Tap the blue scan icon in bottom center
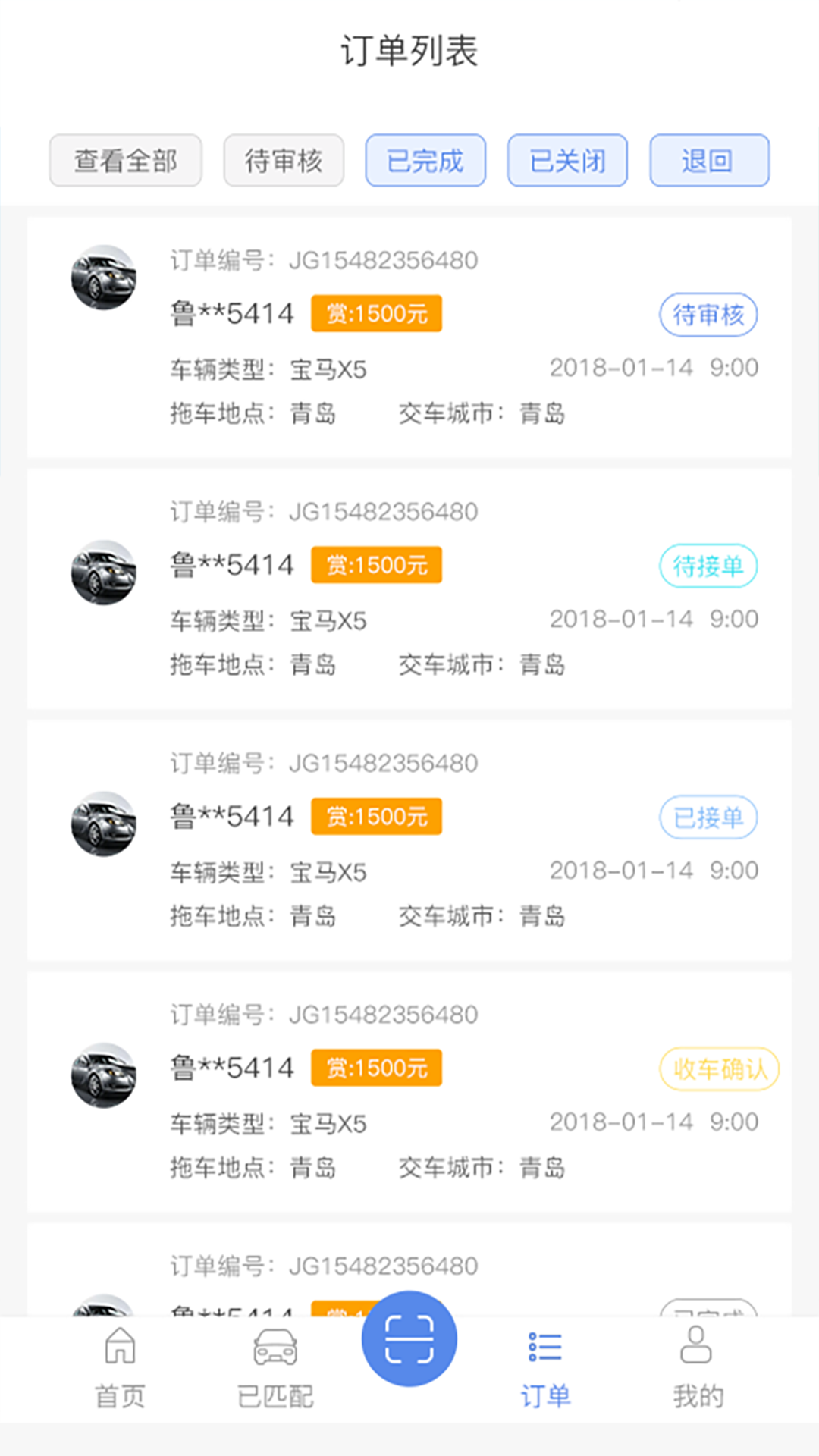The image size is (819, 1456). pos(409,1338)
